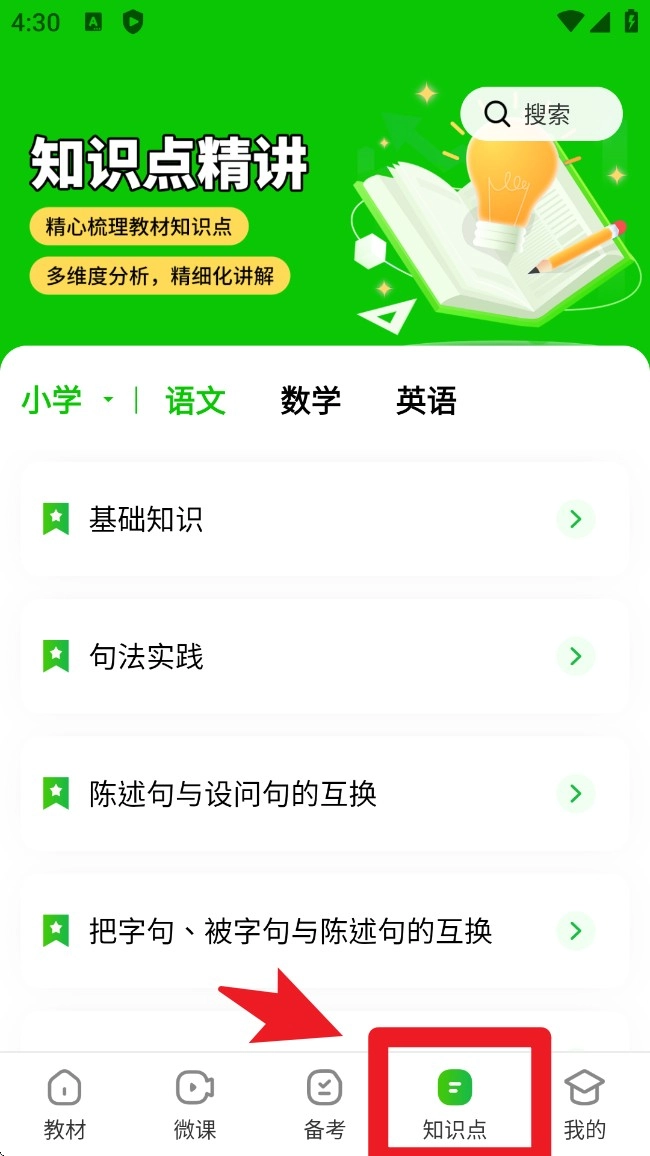This screenshot has height=1156, width=650.
Task: Open the 句法实践 topic
Action: point(324,656)
